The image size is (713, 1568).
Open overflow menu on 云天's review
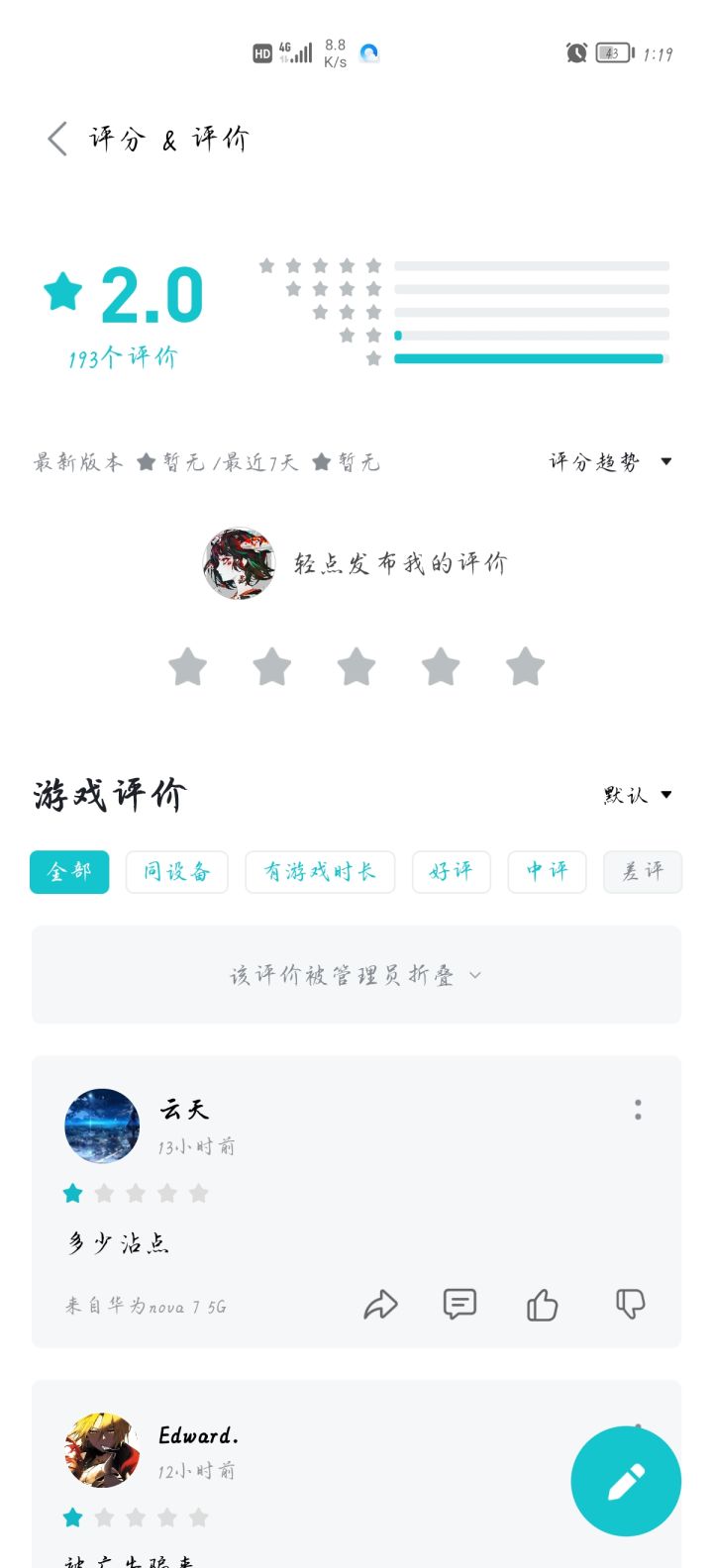(x=638, y=1110)
